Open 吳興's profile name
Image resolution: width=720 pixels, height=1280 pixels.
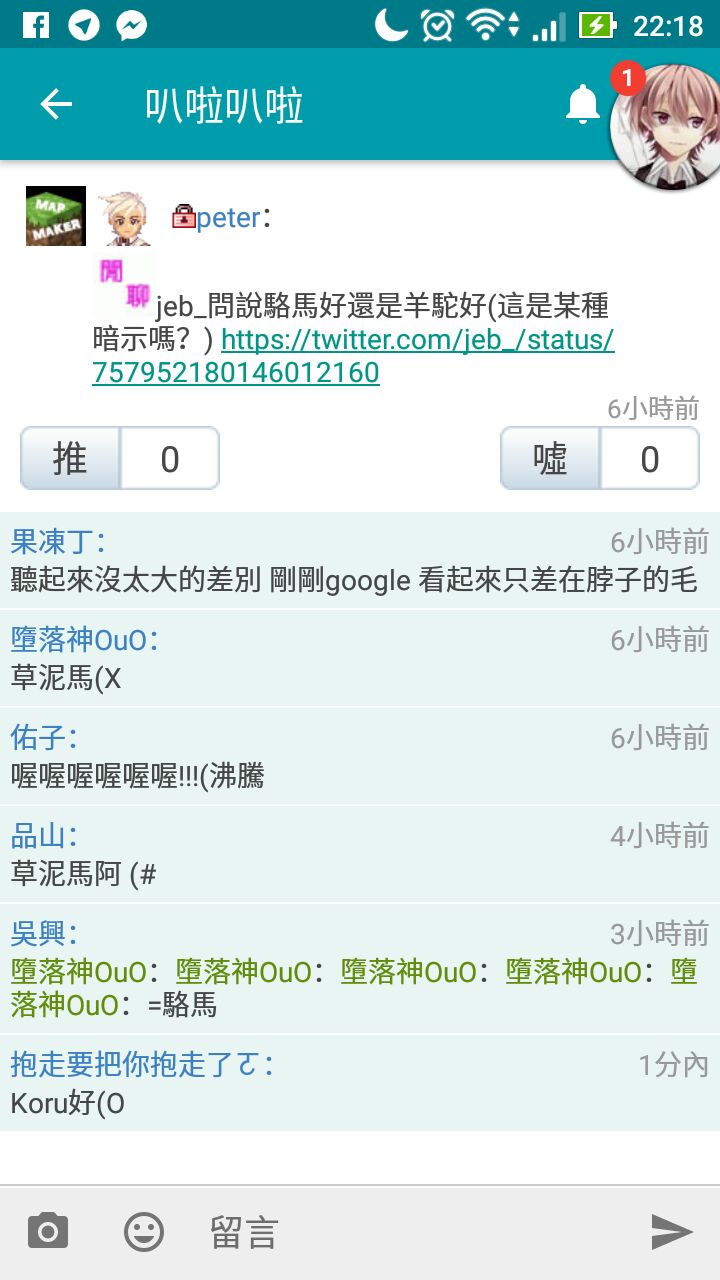click(41, 934)
